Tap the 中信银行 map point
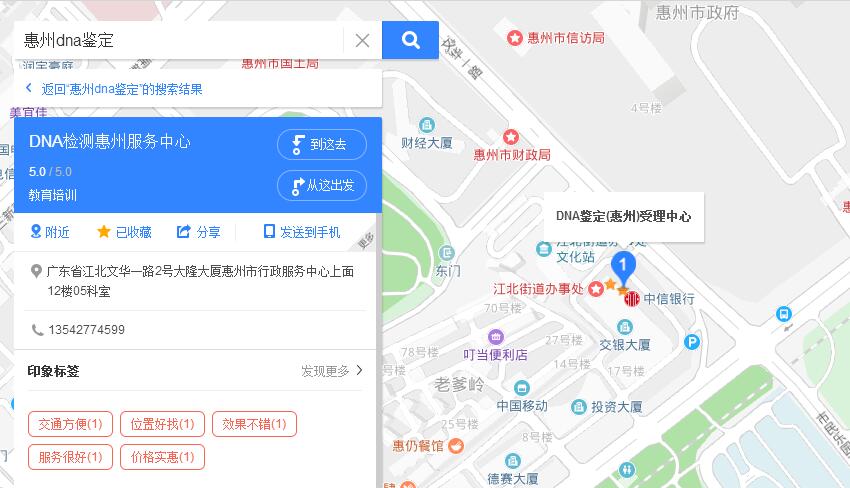The image size is (850, 488). click(660, 298)
